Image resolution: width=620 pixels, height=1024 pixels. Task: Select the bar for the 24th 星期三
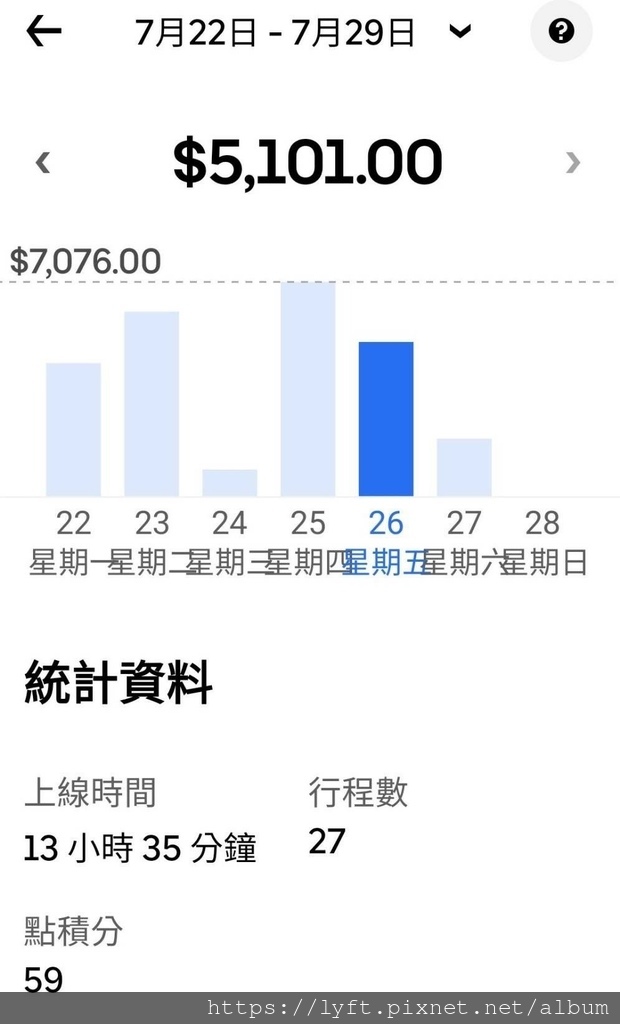point(229,483)
